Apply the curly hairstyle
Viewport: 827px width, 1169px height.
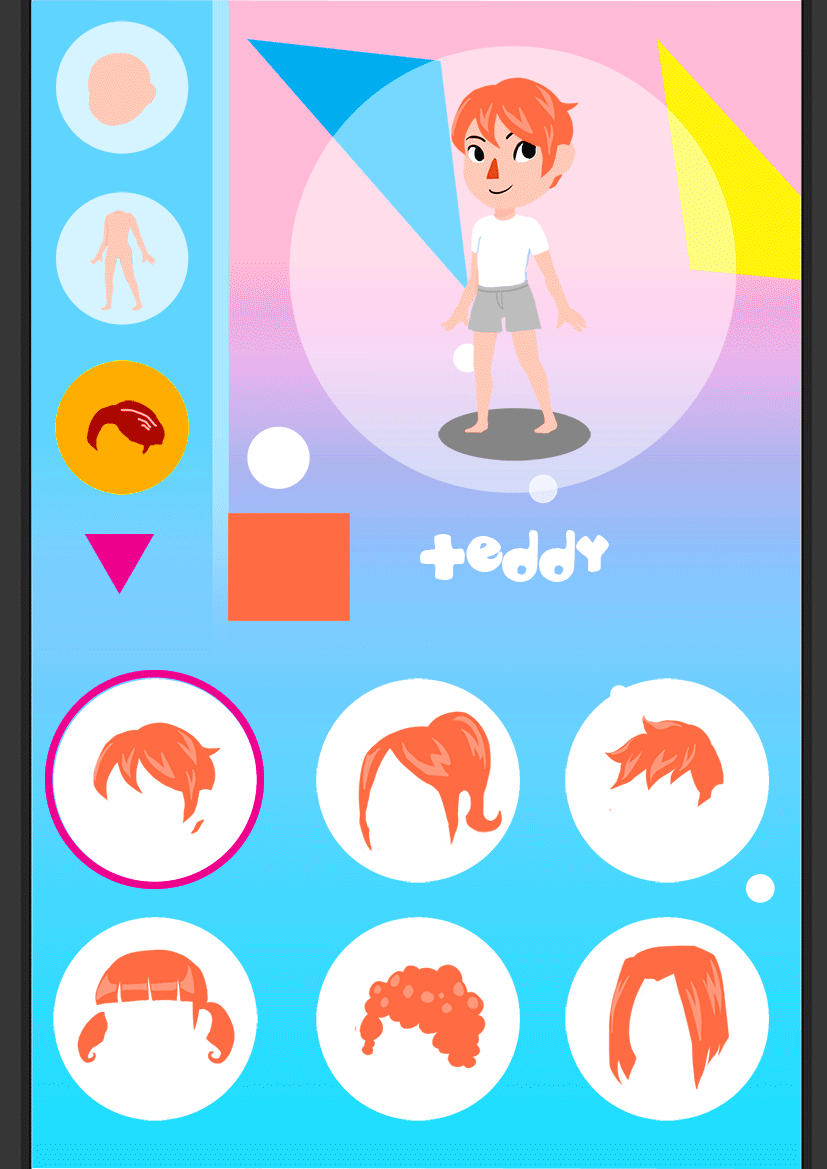pyautogui.click(x=418, y=1018)
